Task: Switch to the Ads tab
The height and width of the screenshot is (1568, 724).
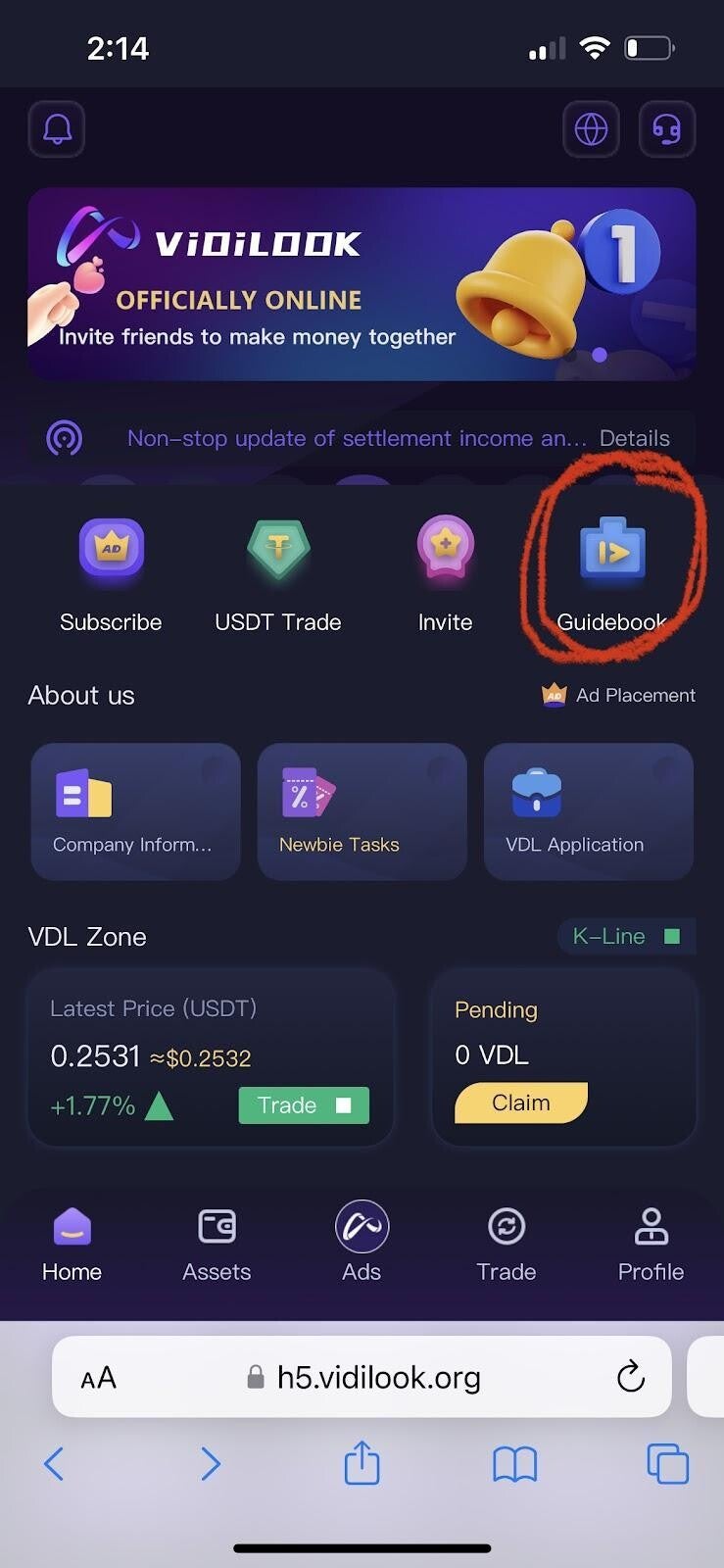Action: click(x=362, y=1243)
